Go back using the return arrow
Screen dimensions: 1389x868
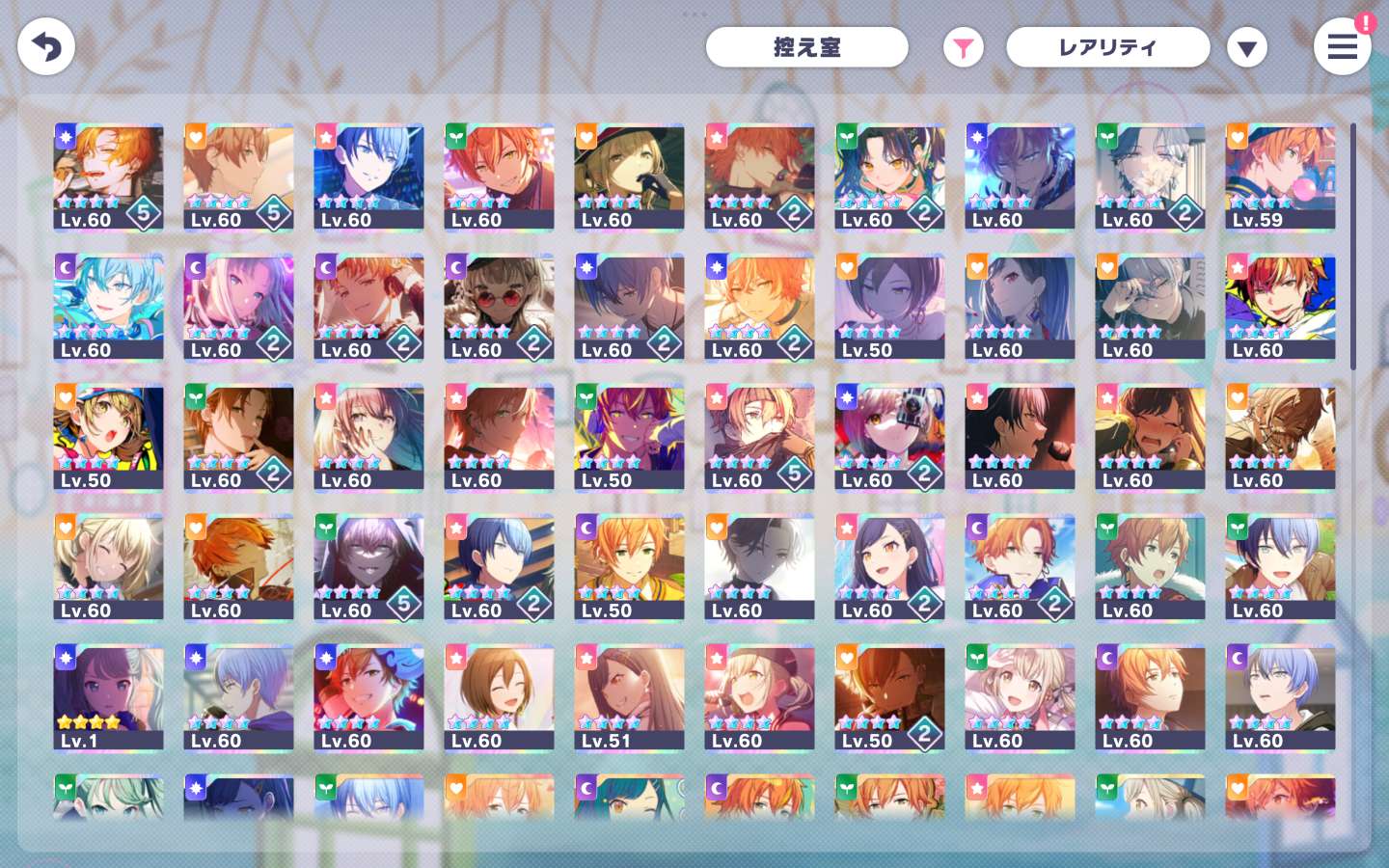pos(46,46)
